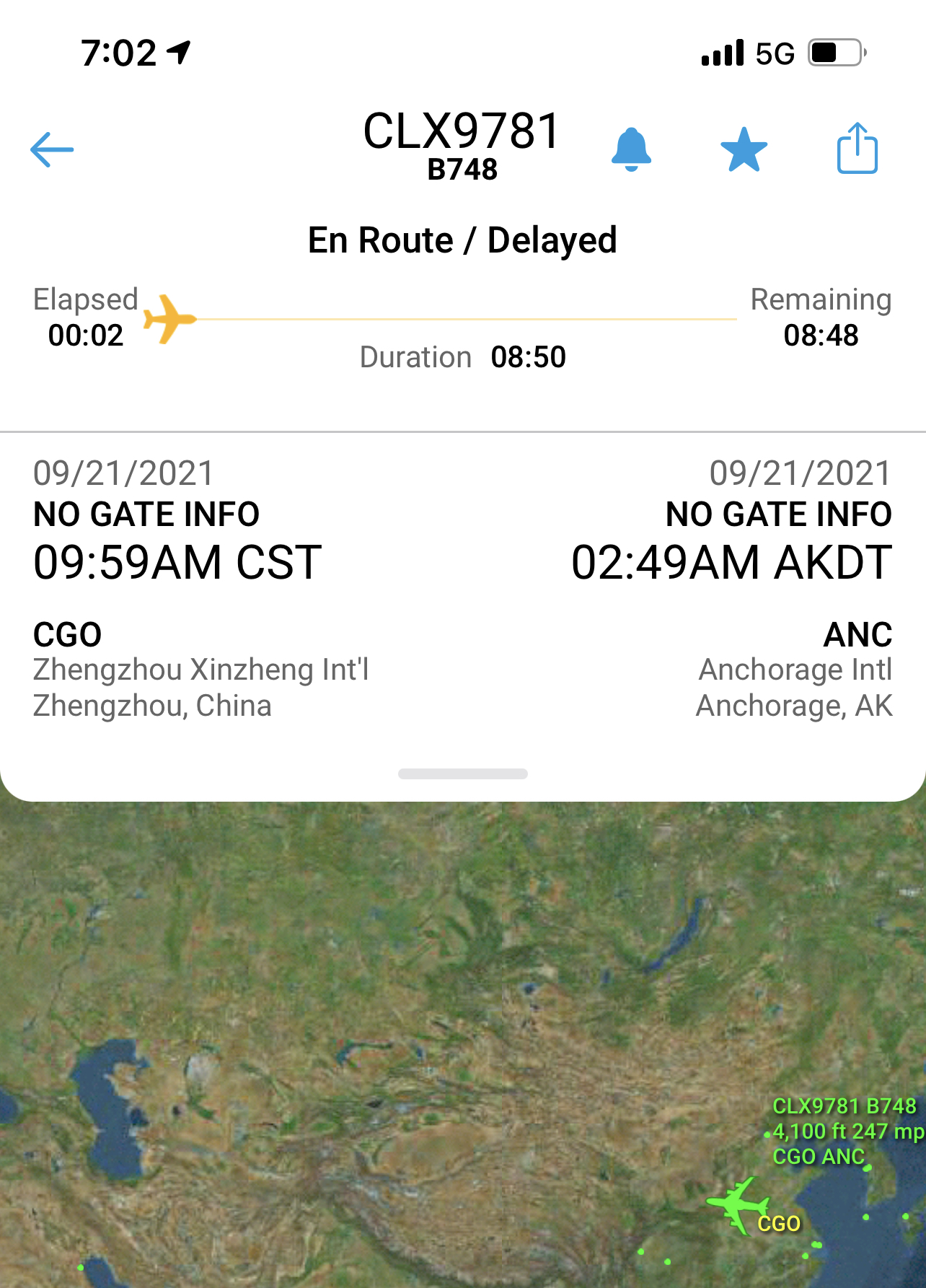Open flight alerts bell for CLX9781

click(x=631, y=149)
